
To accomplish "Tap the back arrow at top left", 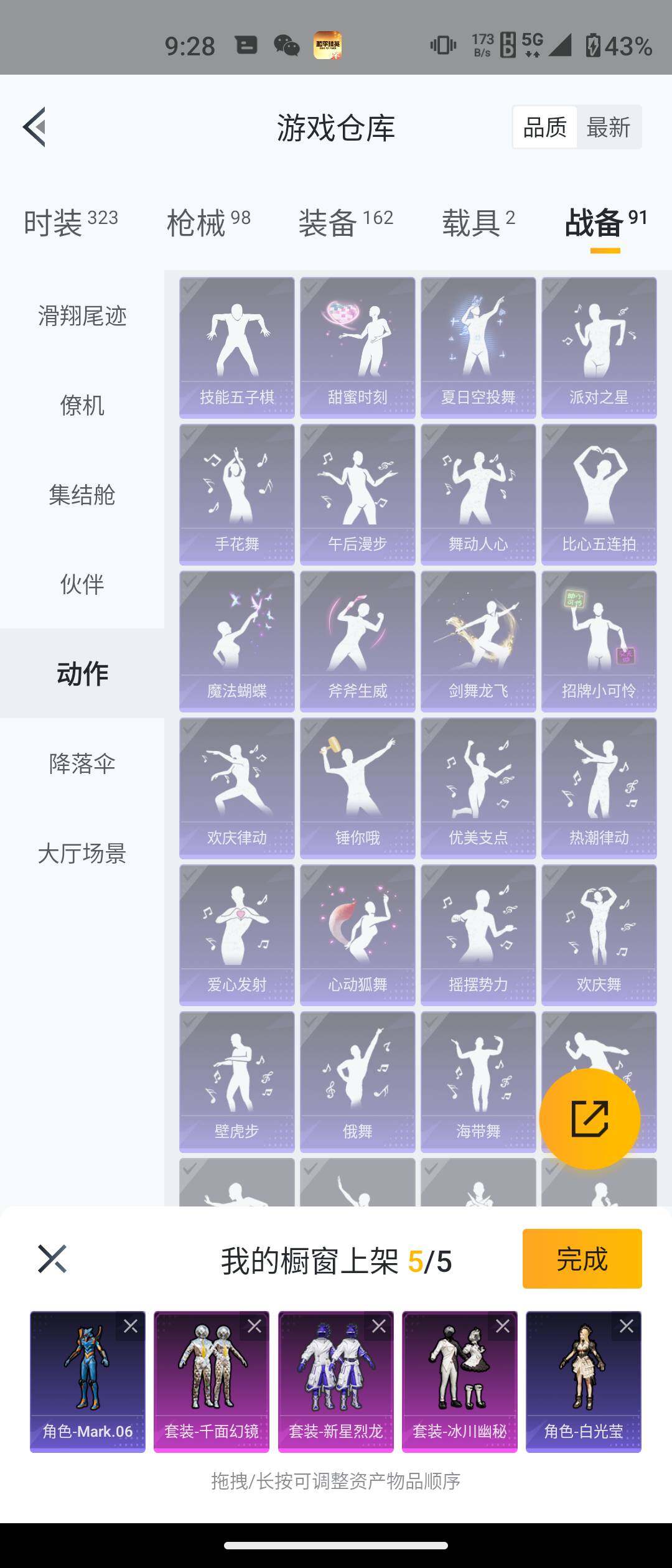I will 35,126.
